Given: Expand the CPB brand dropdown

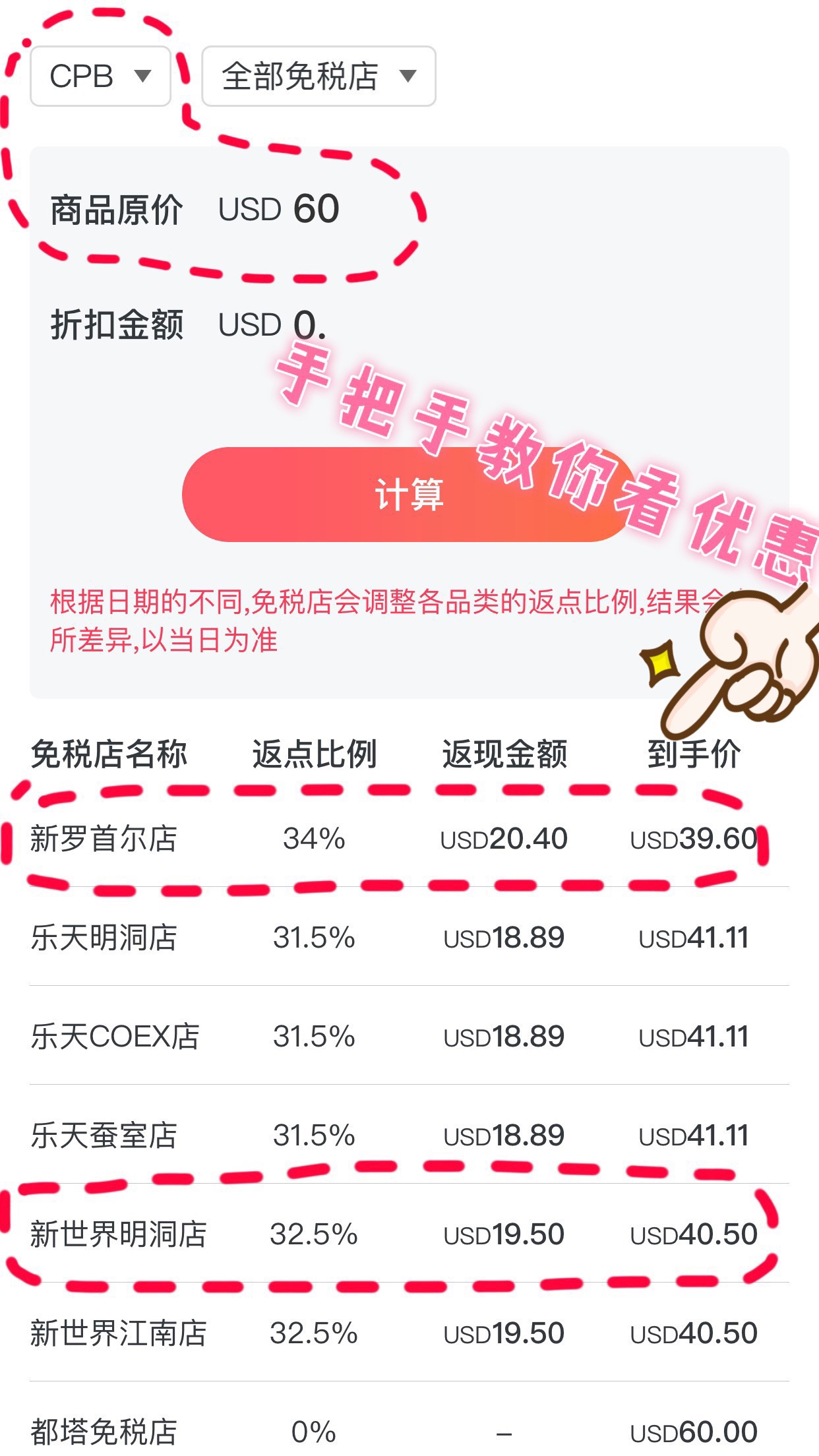Looking at the screenshot, I should [x=100, y=76].
